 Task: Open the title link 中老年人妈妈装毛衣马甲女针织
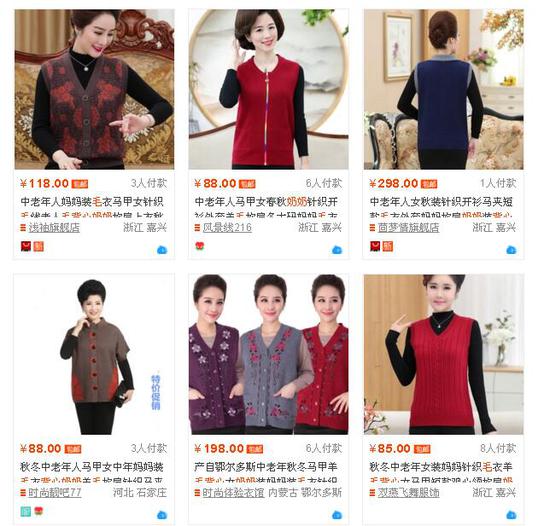click(92, 202)
